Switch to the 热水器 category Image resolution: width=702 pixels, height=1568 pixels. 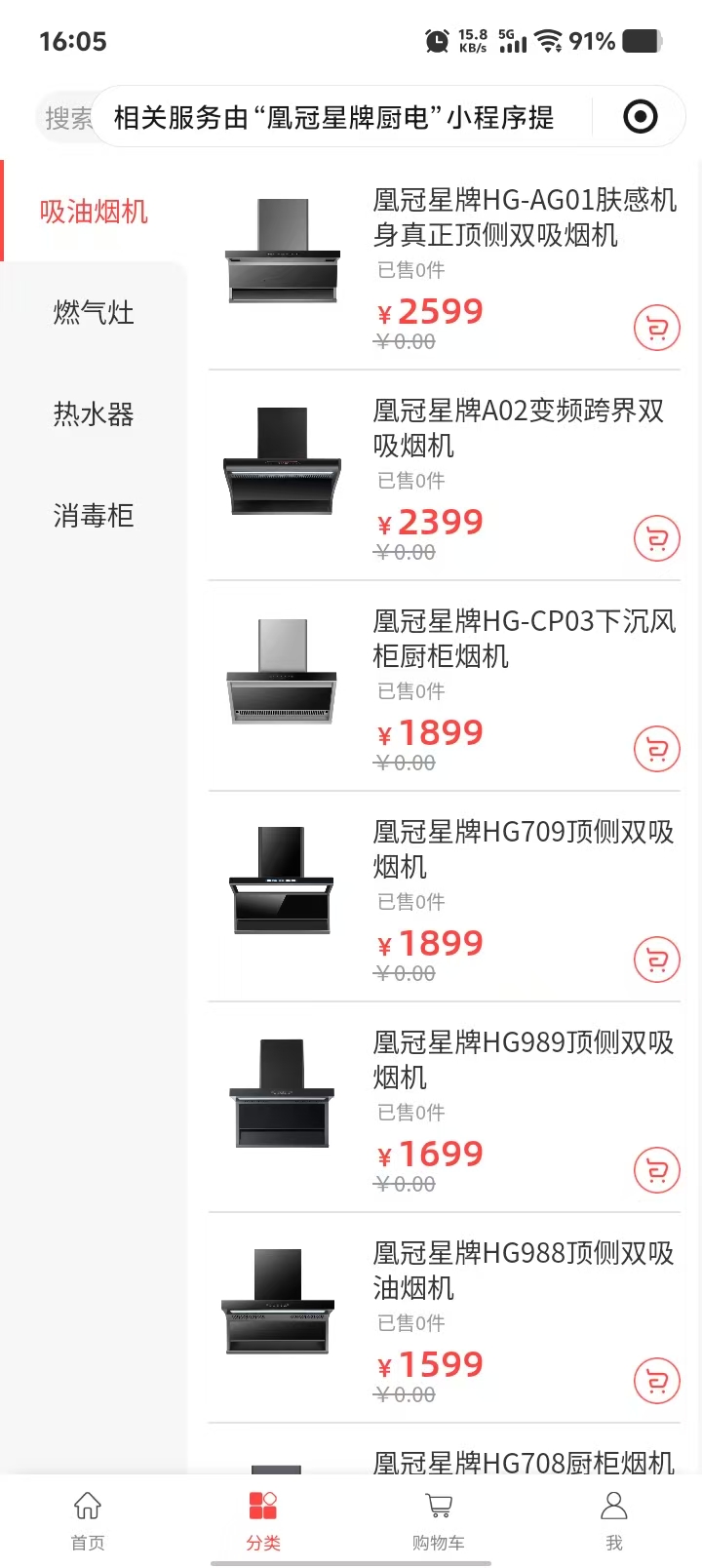click(94, 414)
